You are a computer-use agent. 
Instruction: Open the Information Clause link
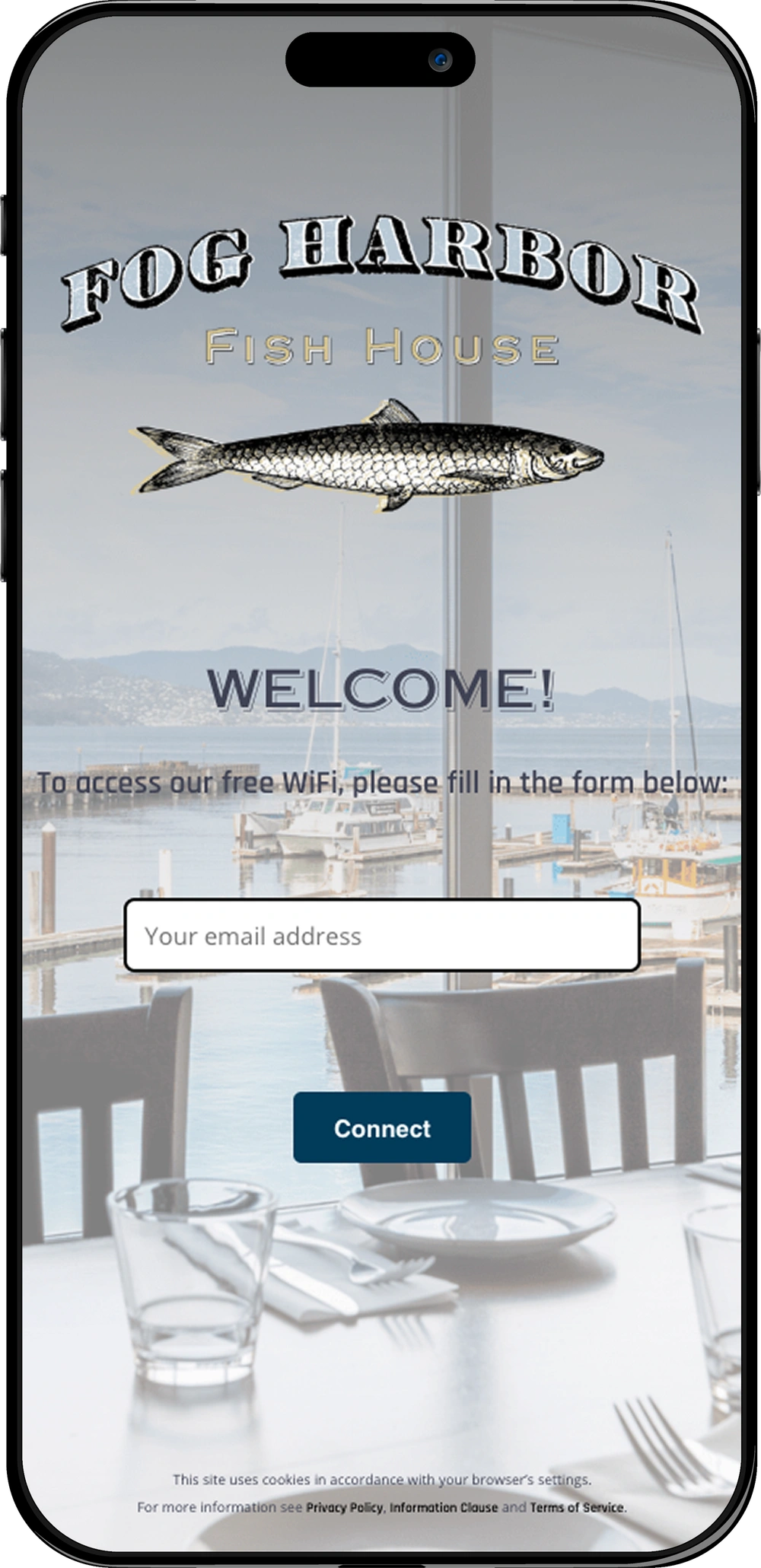pyautogui.click(x=444, y=1507)
